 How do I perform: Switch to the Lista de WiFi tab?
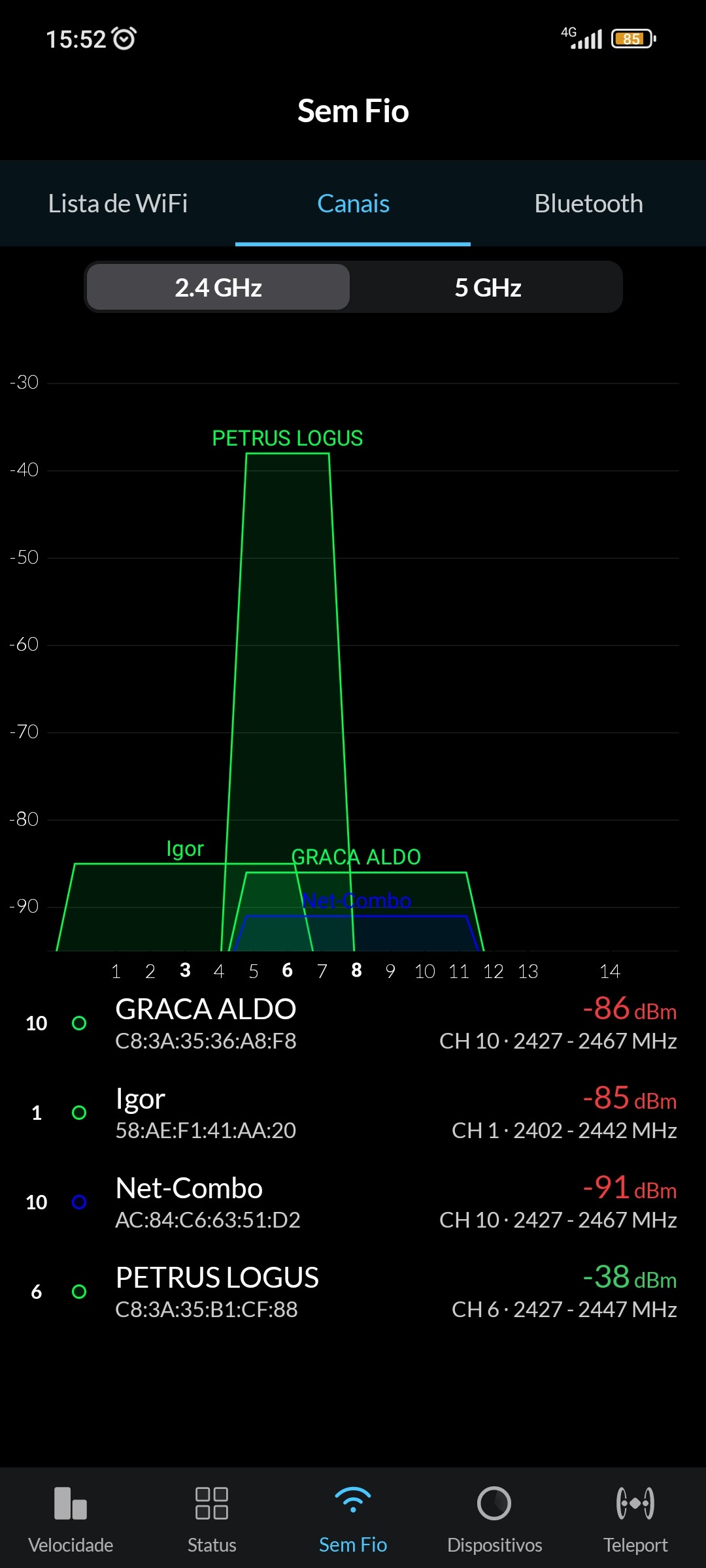118,204
